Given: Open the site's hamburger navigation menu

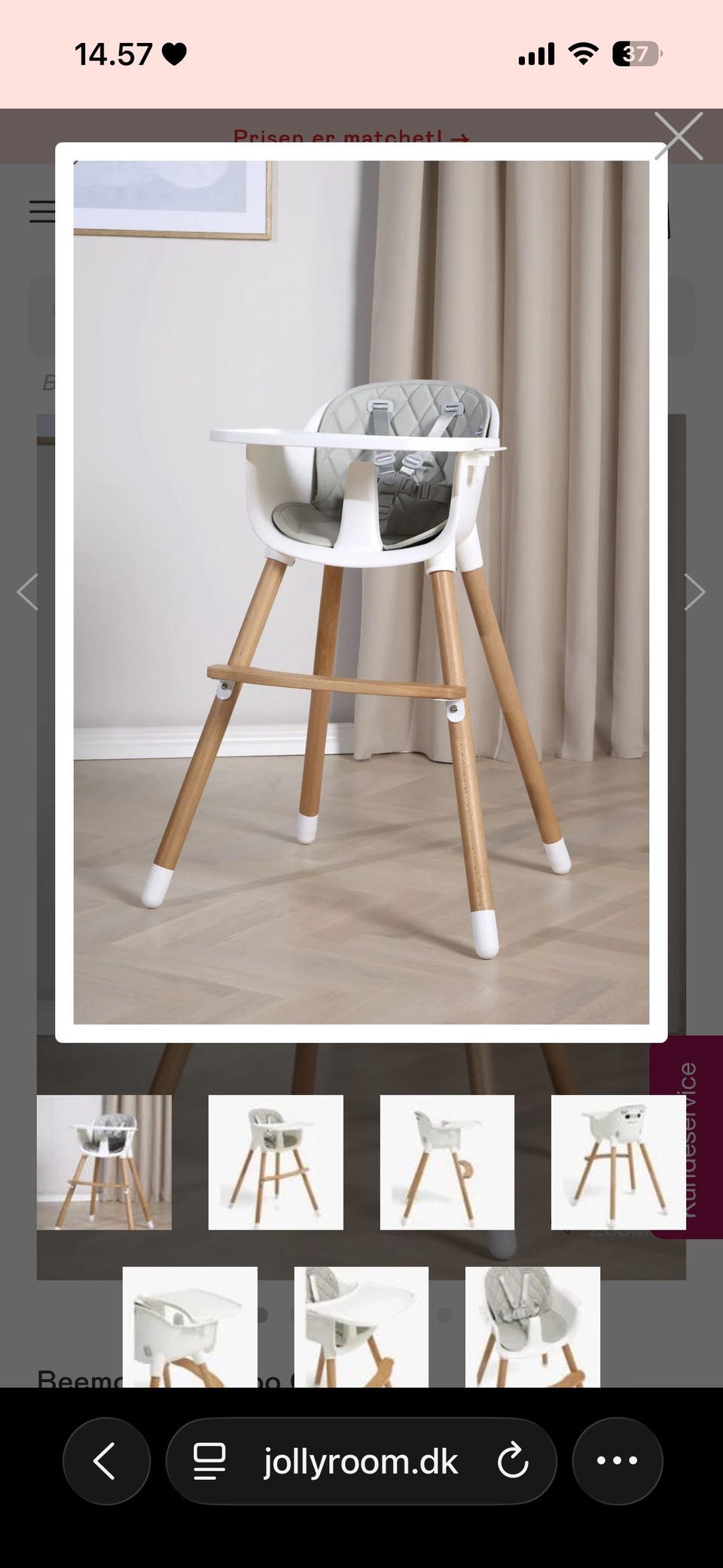Looking at the screenshot, I should point(43,213).
